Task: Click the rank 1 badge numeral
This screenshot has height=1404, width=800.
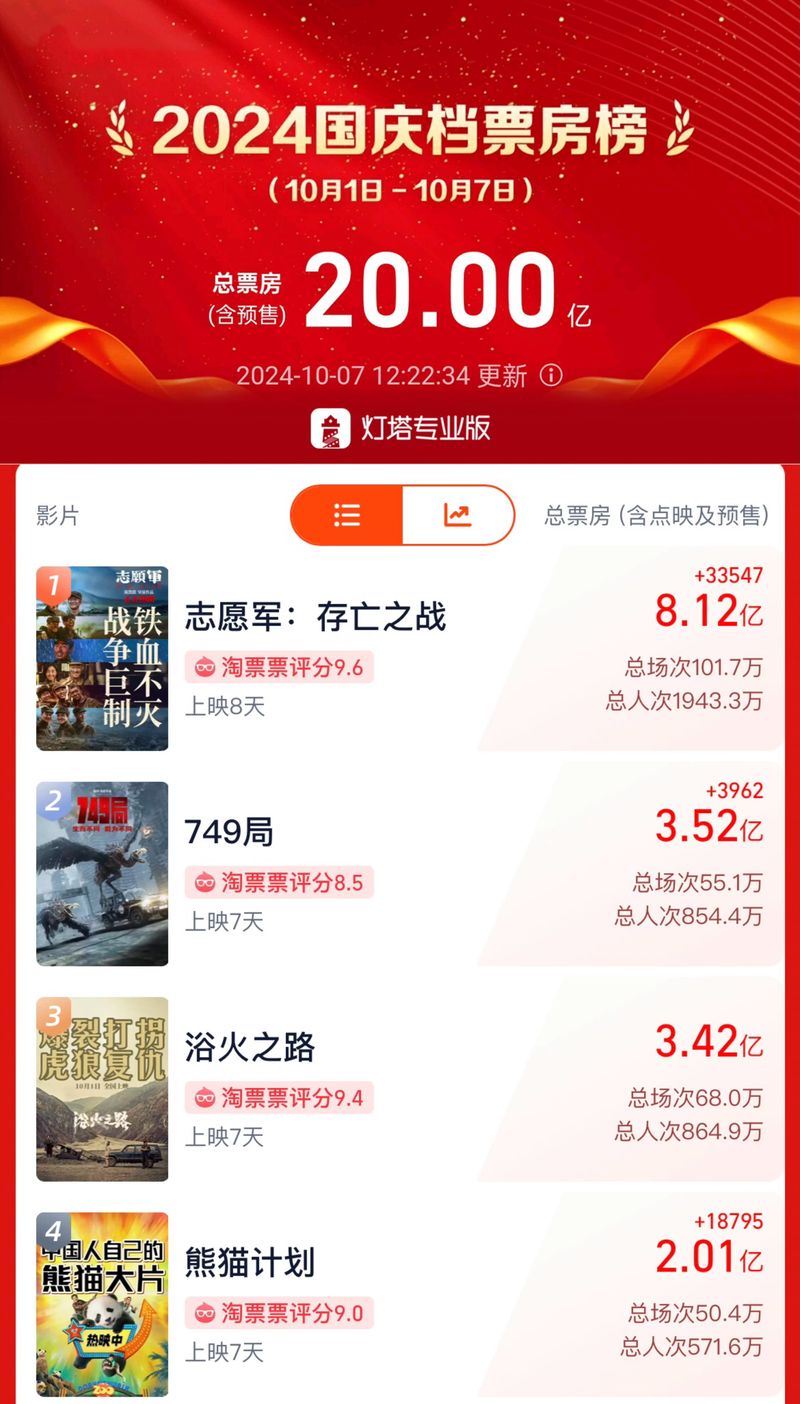Action: (53, 583)
